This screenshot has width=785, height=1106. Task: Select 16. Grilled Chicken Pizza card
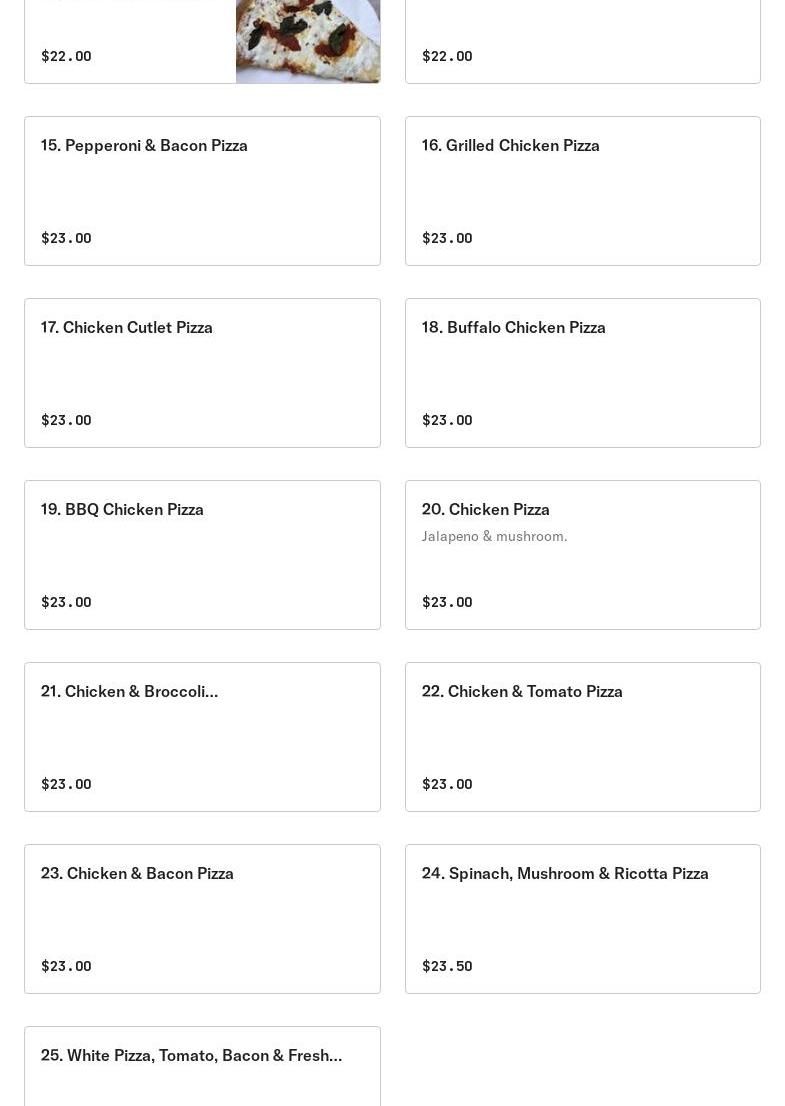tap(582, 191)
